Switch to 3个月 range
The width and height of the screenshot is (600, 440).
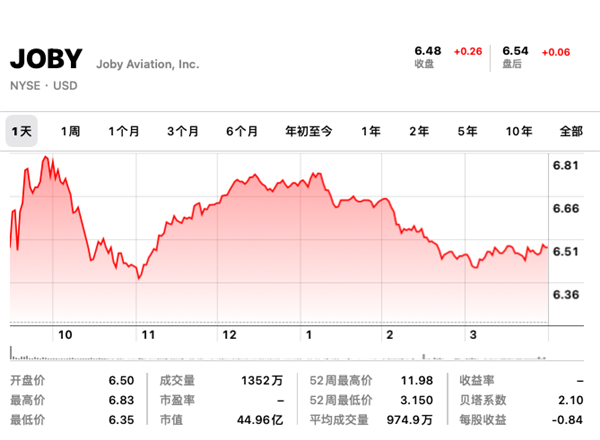tap(183, 132)
